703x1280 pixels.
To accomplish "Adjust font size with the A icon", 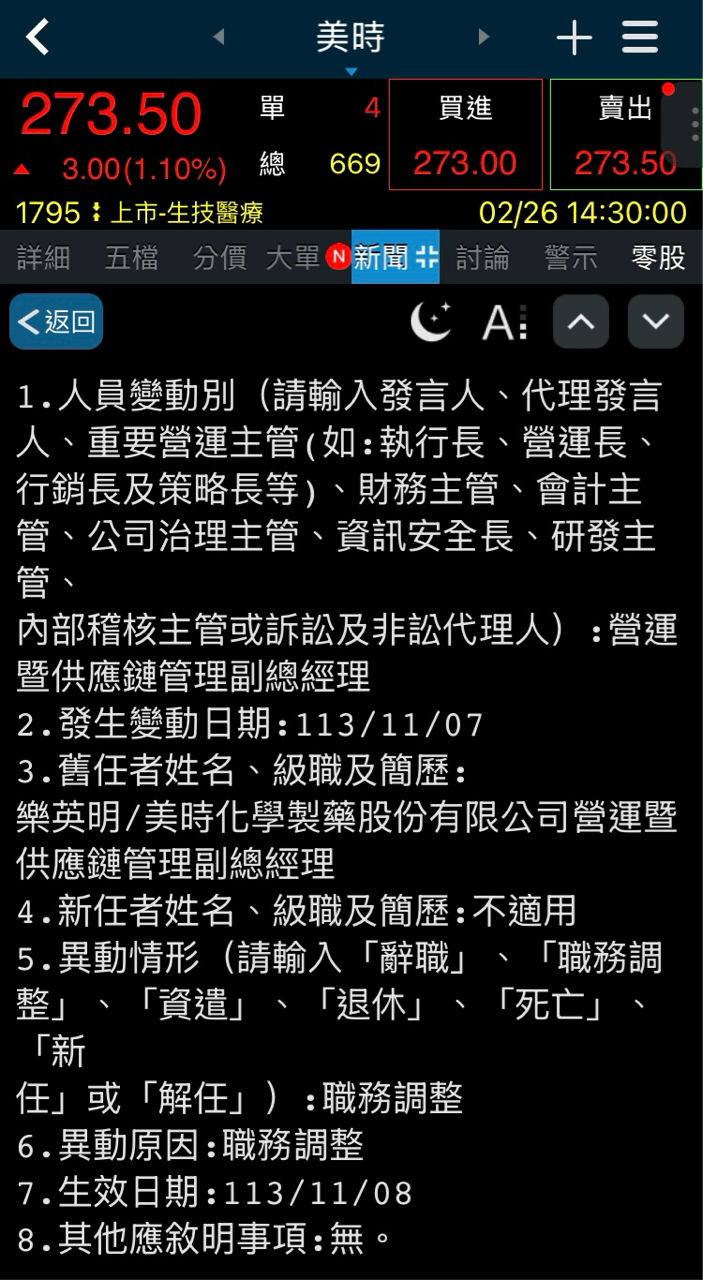I will (504, 322).
